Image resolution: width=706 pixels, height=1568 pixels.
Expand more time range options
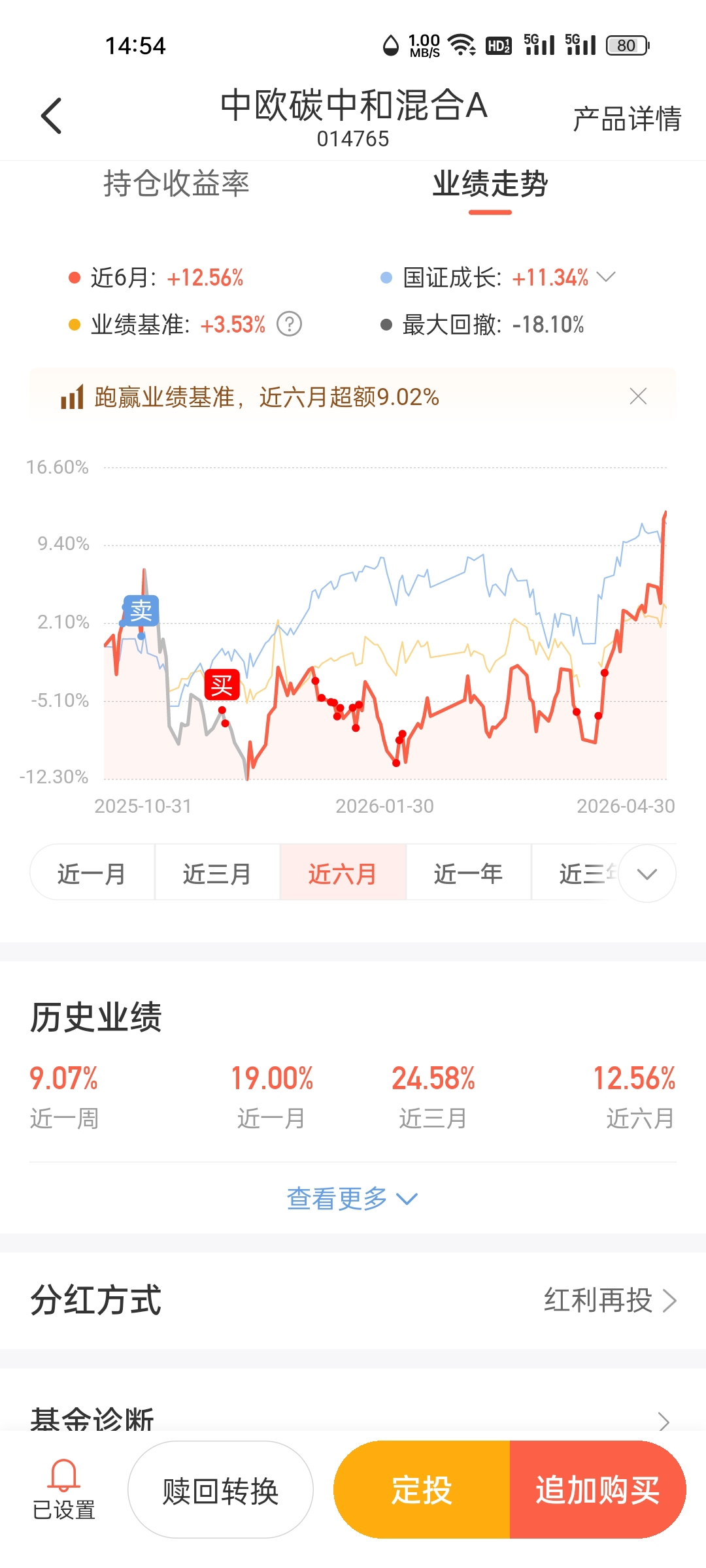647,874
